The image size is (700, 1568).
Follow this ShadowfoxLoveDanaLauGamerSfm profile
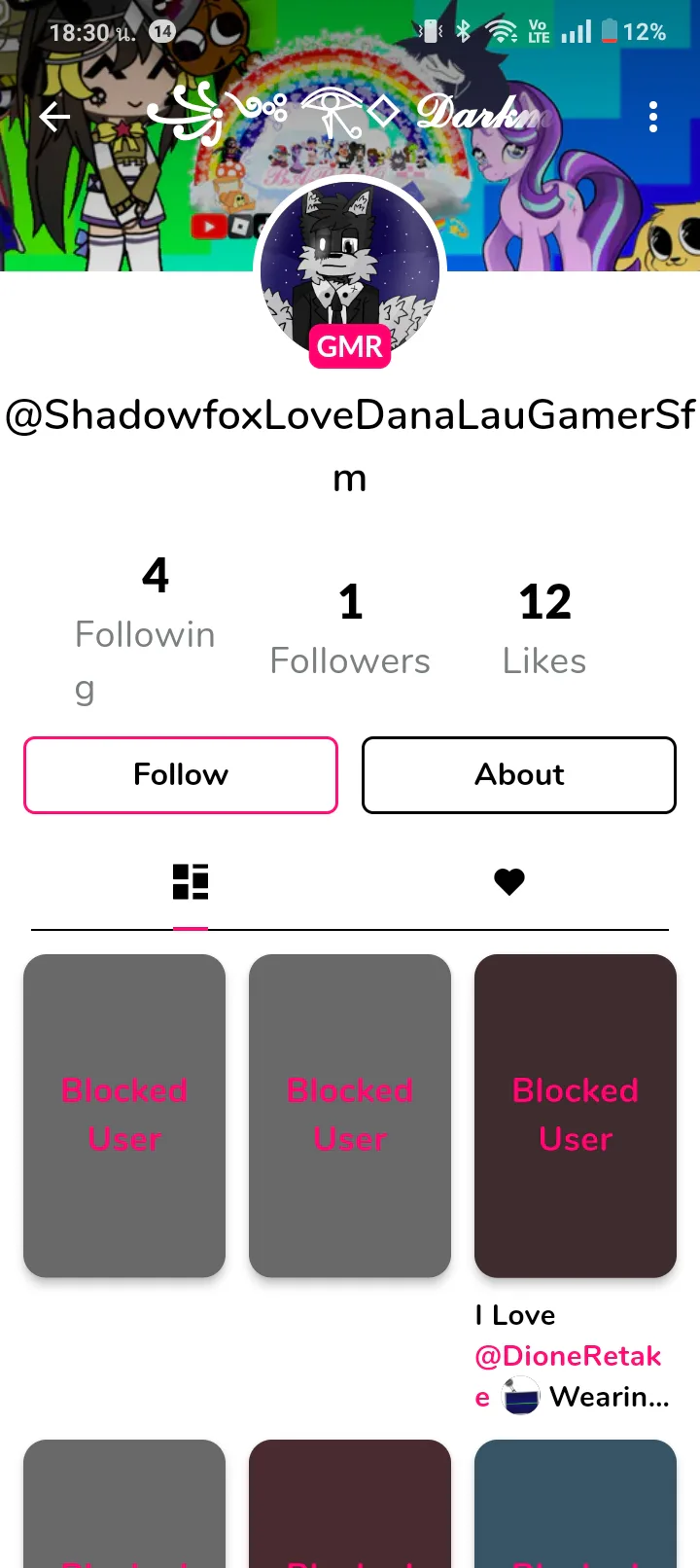[x=181, y=774]
